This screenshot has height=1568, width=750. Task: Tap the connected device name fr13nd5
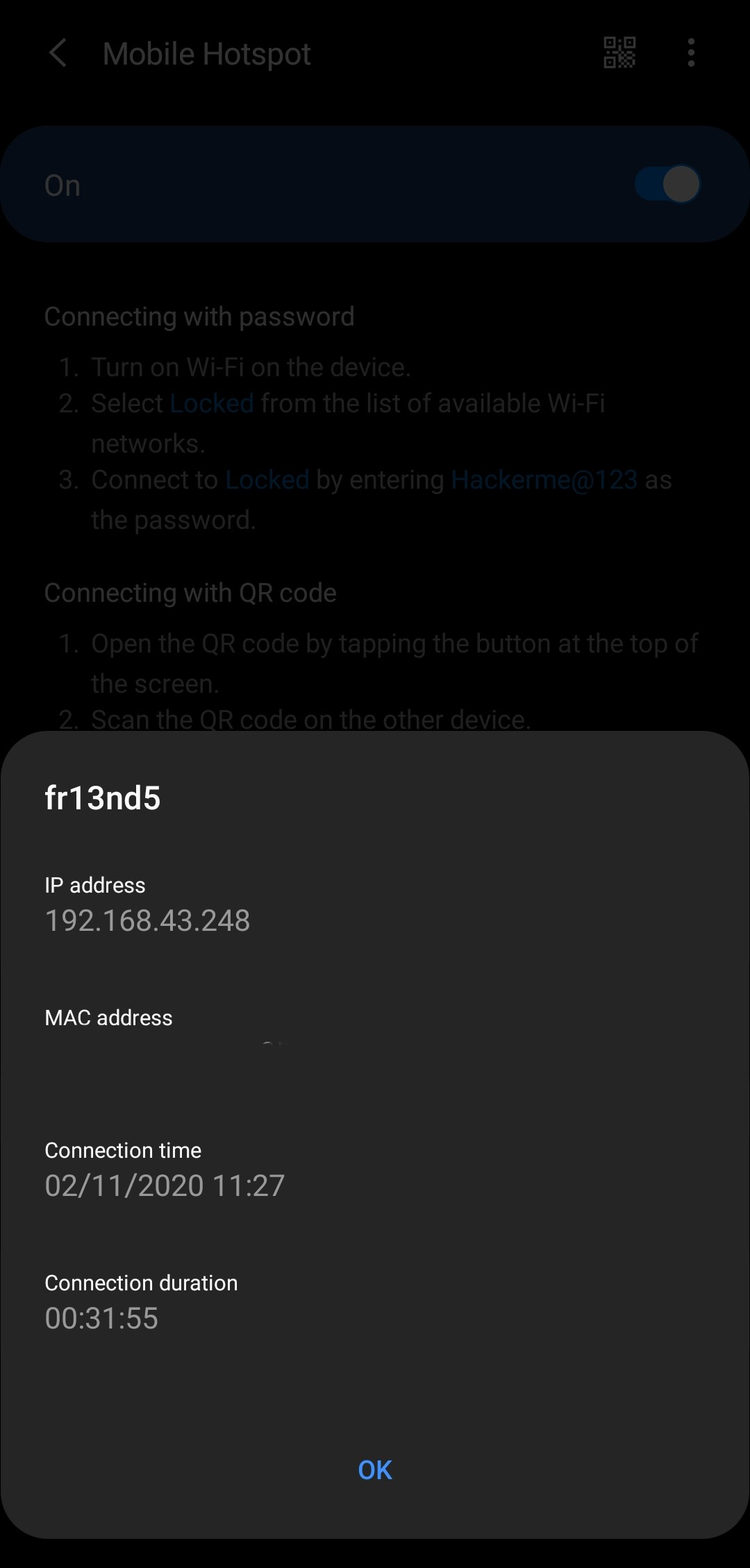click(103, 798)
